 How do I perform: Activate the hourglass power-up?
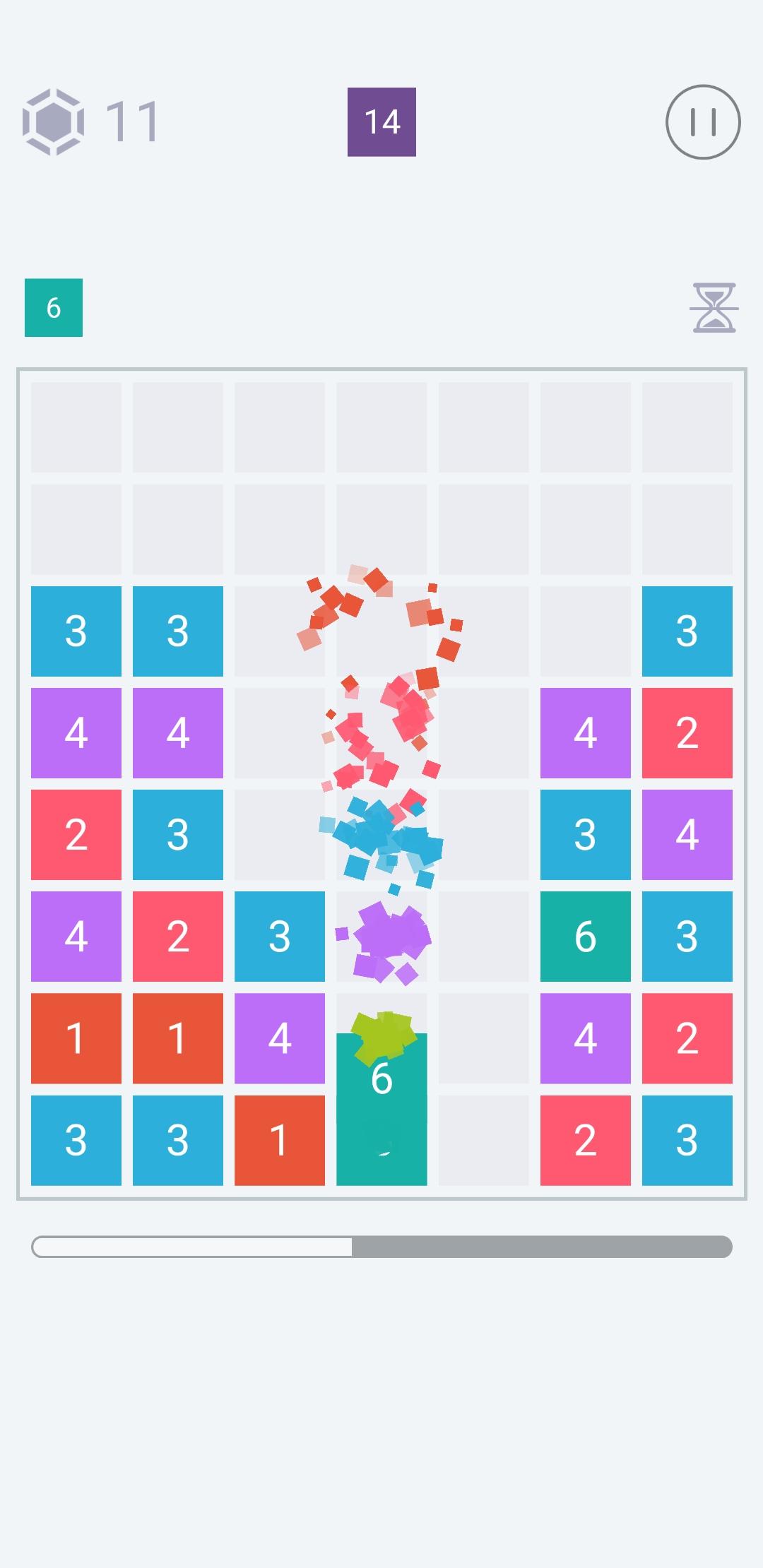[714, 308]
